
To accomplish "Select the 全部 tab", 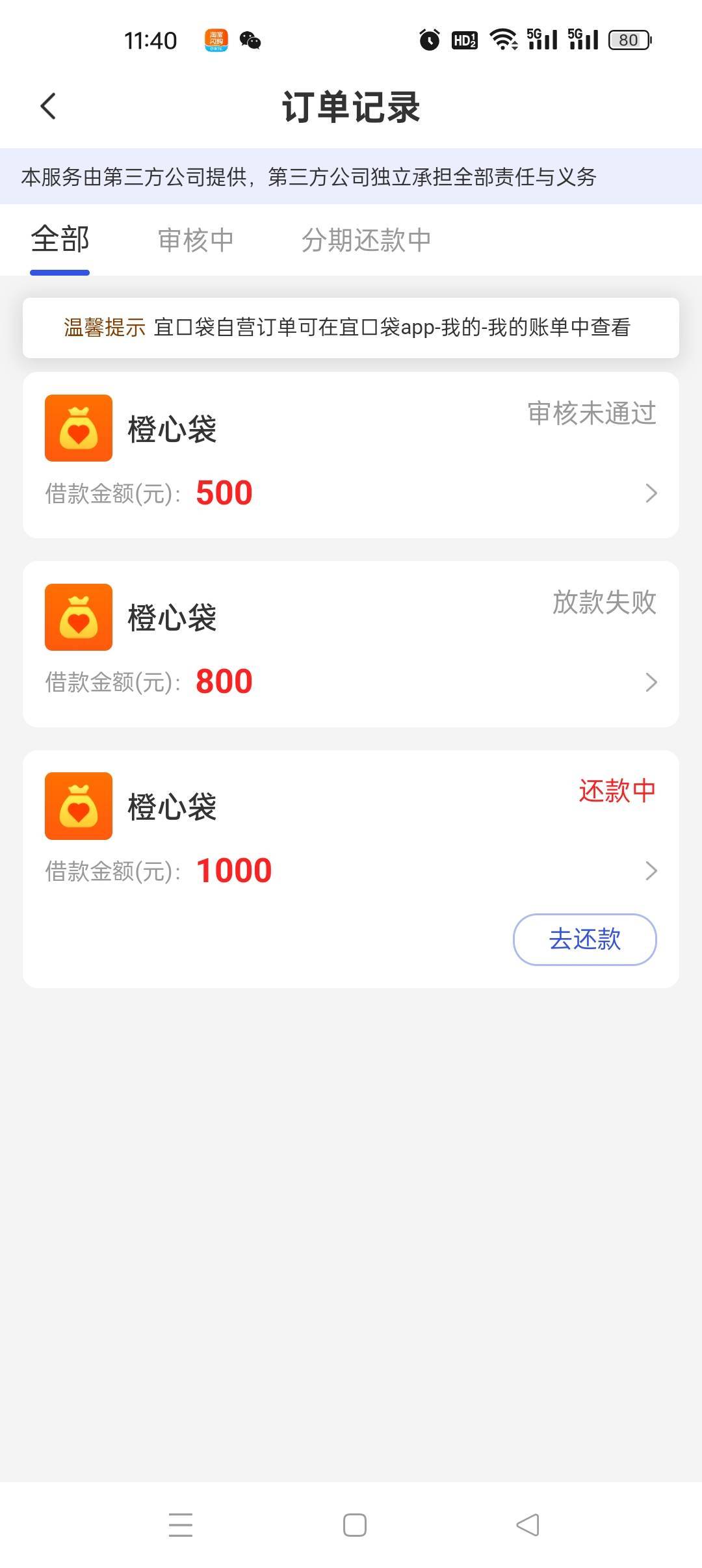I will tap(60, 241).
